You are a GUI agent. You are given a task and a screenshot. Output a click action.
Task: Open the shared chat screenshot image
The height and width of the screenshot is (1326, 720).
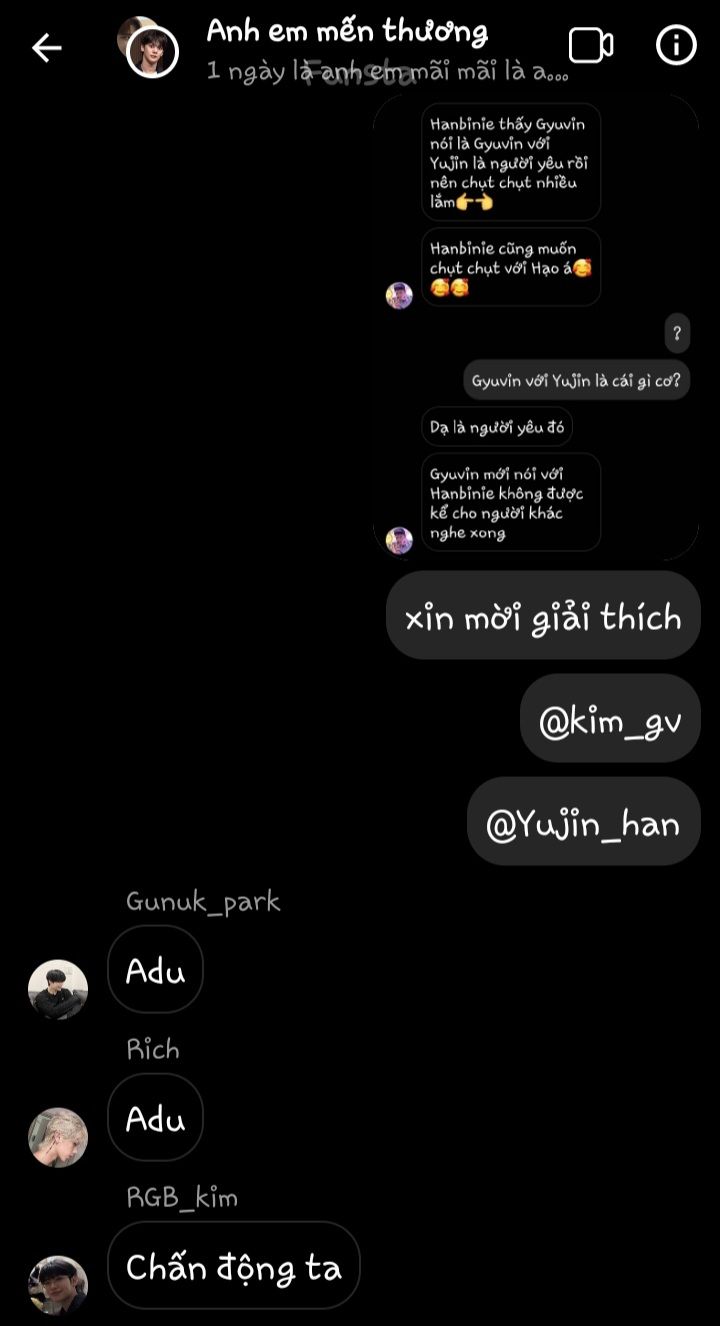[536, 327]
